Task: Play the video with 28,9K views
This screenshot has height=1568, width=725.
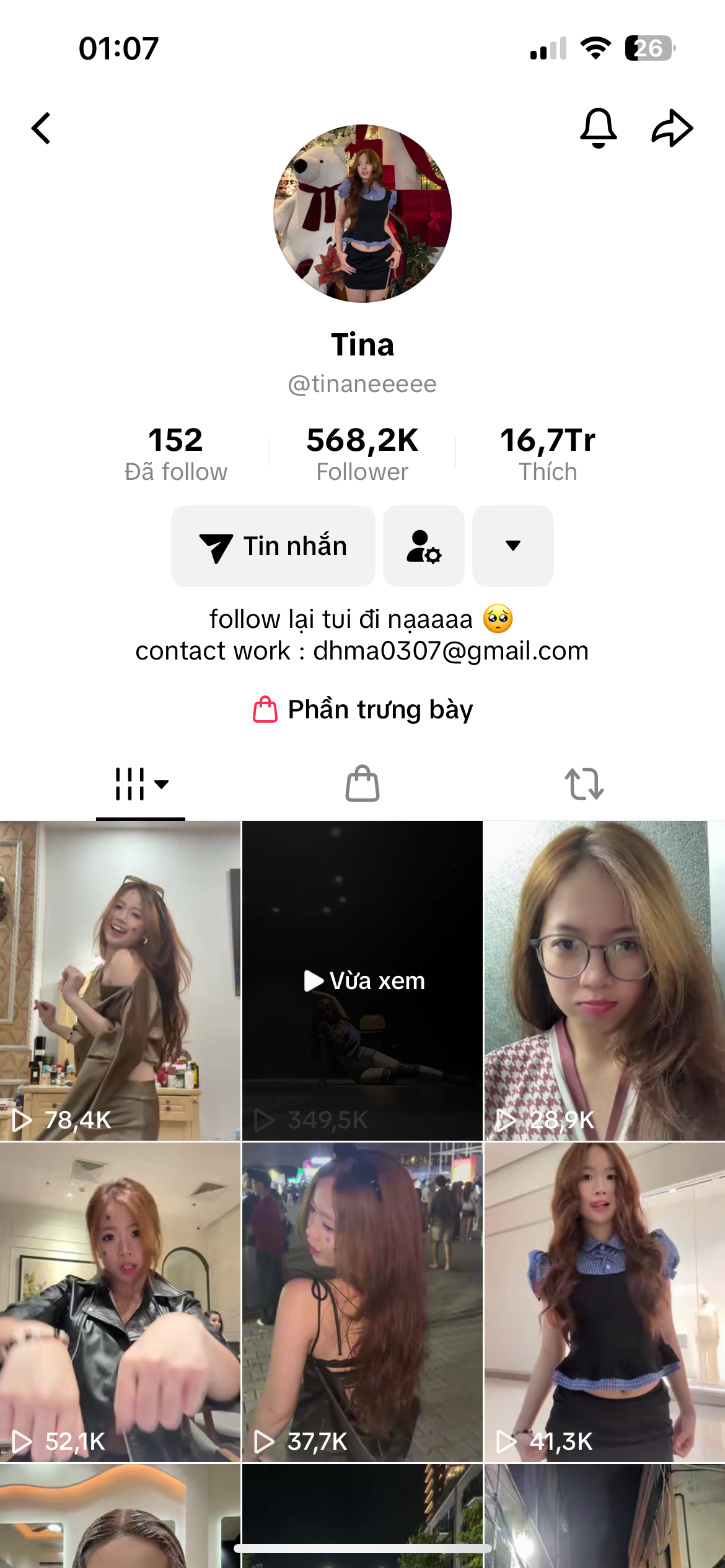Action: click(604, 981)
